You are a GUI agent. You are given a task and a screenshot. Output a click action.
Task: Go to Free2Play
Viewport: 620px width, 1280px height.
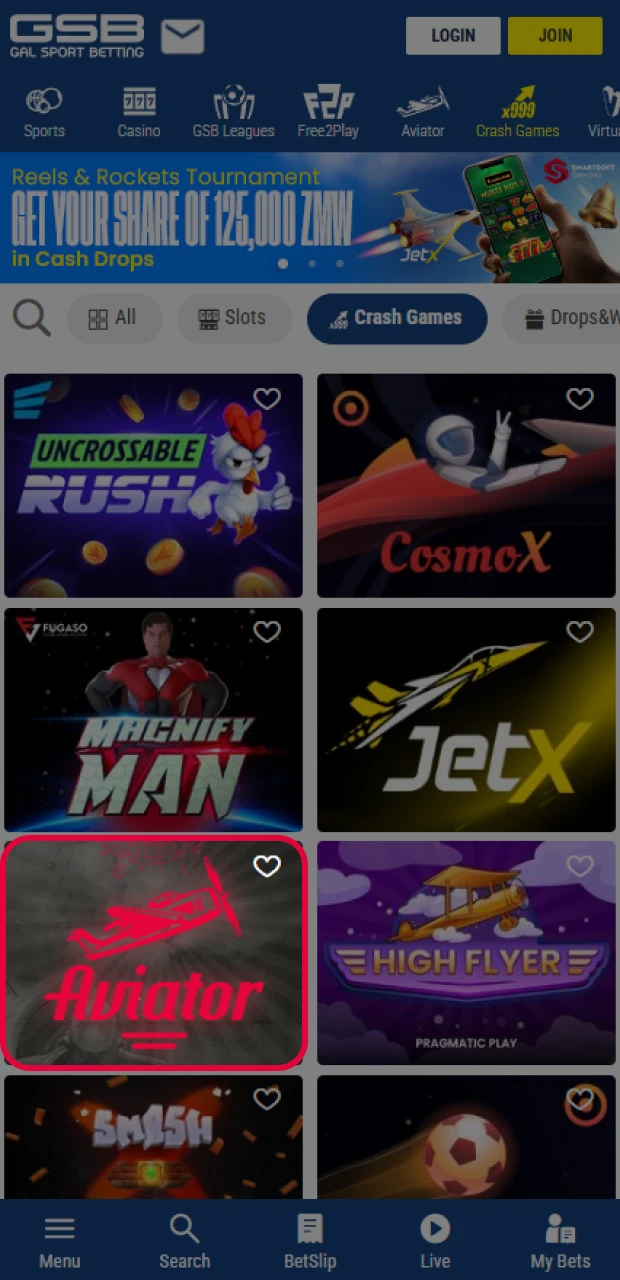328,112
